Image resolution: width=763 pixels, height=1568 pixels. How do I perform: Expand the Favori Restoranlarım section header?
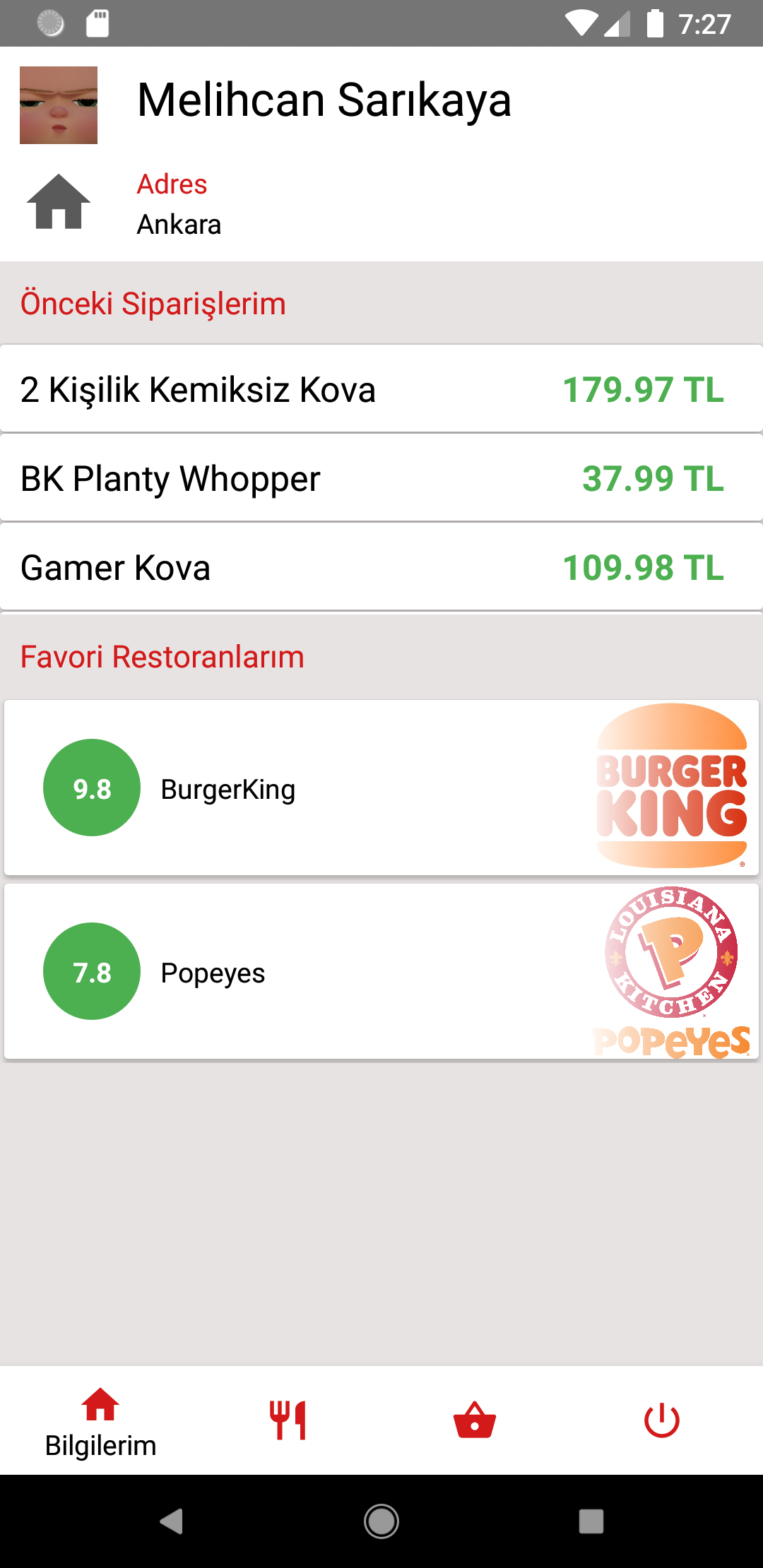pyautogui.click(x=162, y=657)
